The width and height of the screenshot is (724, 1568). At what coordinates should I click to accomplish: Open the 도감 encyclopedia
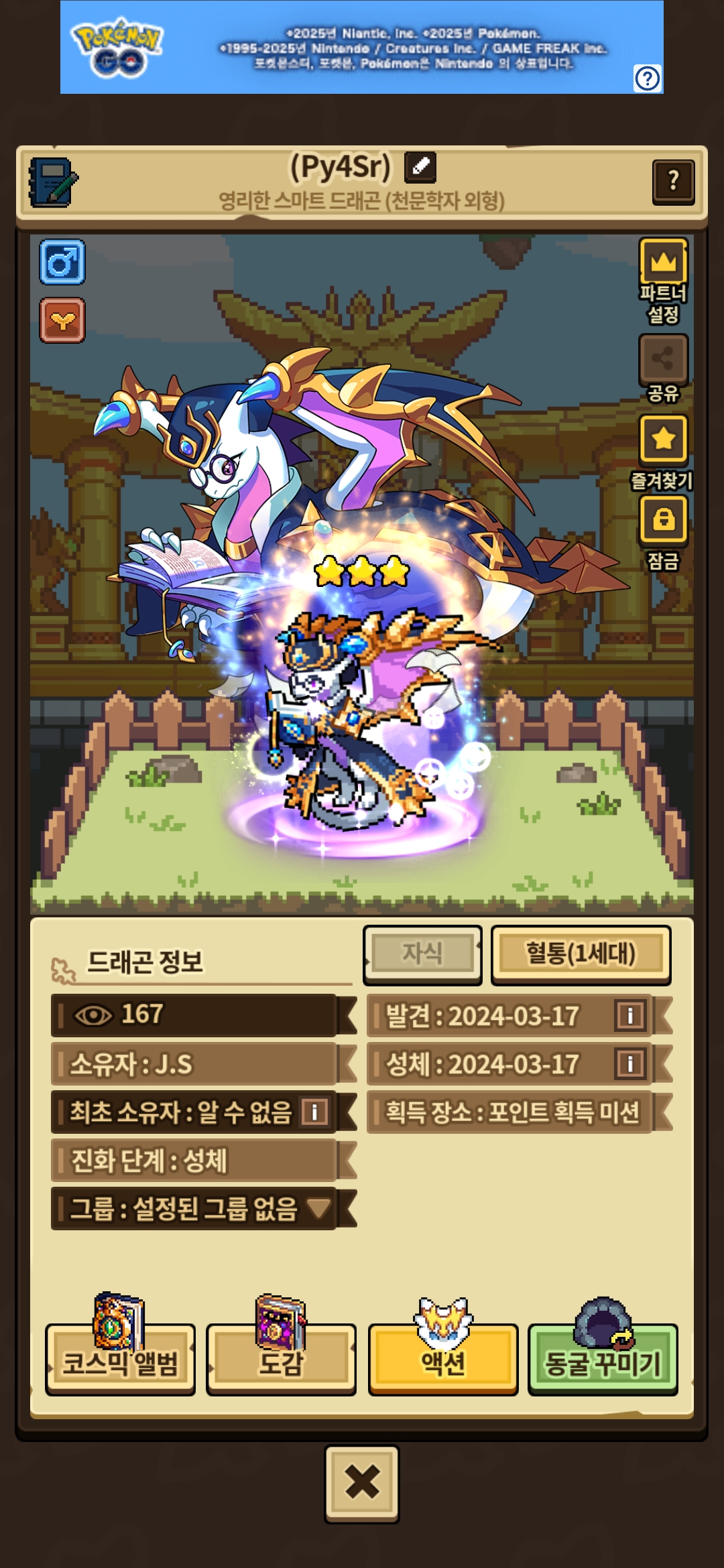click(281, 1362)
